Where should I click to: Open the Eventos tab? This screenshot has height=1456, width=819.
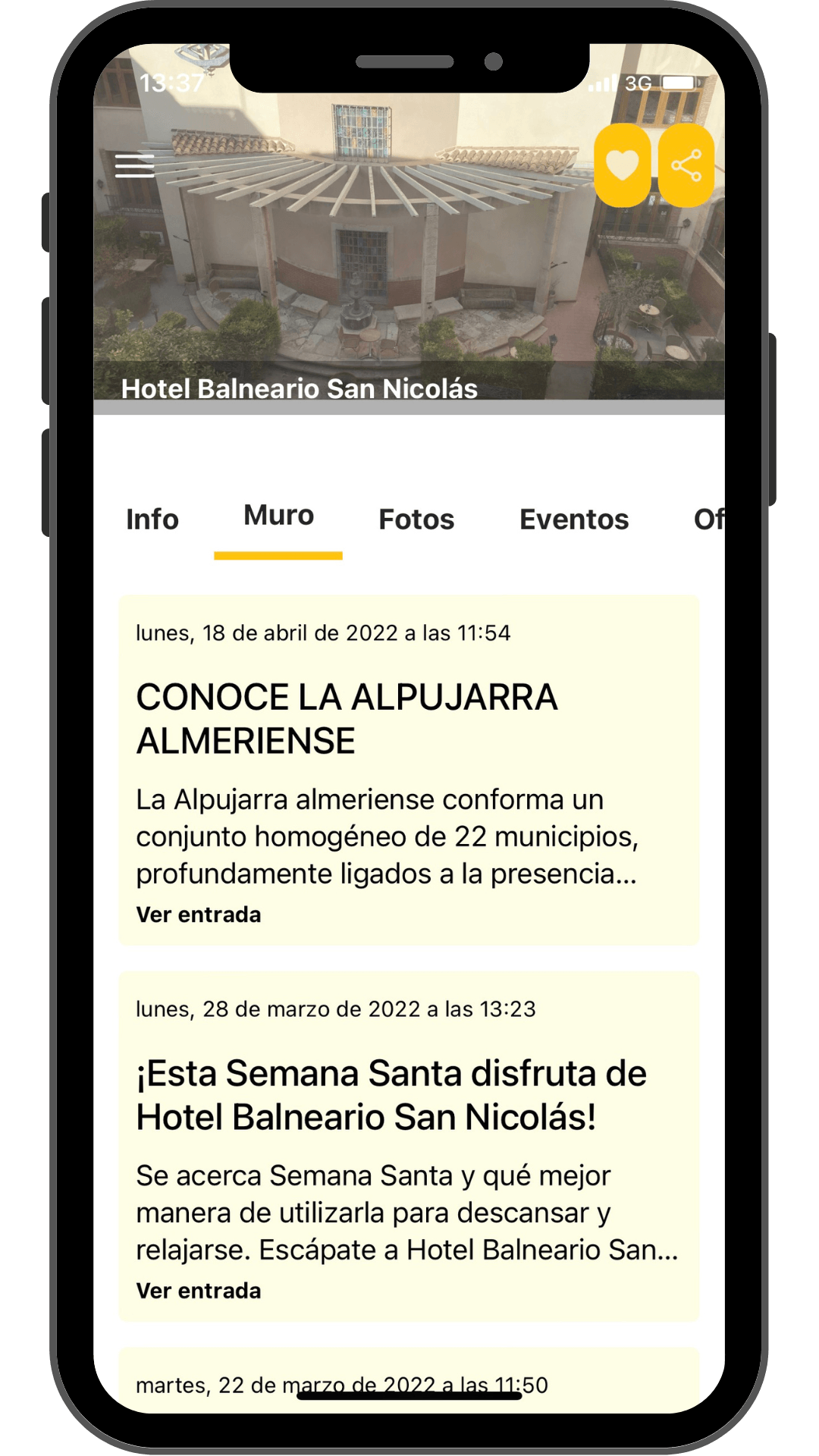click(x=574, y=519)
